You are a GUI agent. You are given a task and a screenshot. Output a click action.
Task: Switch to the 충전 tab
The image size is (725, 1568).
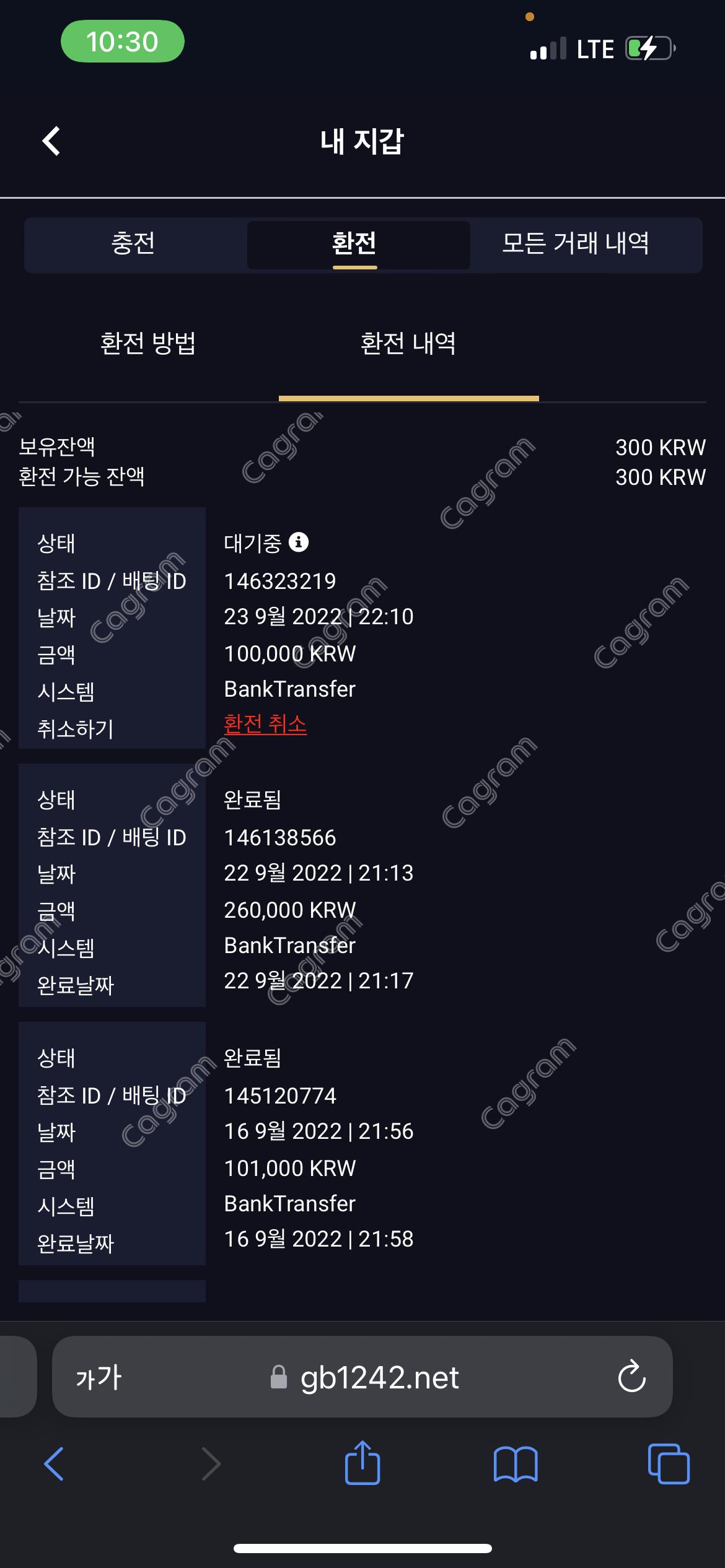pos(133,243)
